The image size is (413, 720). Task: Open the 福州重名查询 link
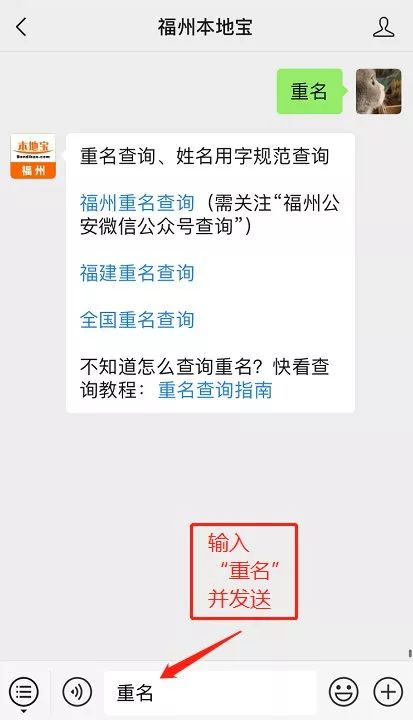click(x=137, y=202)
